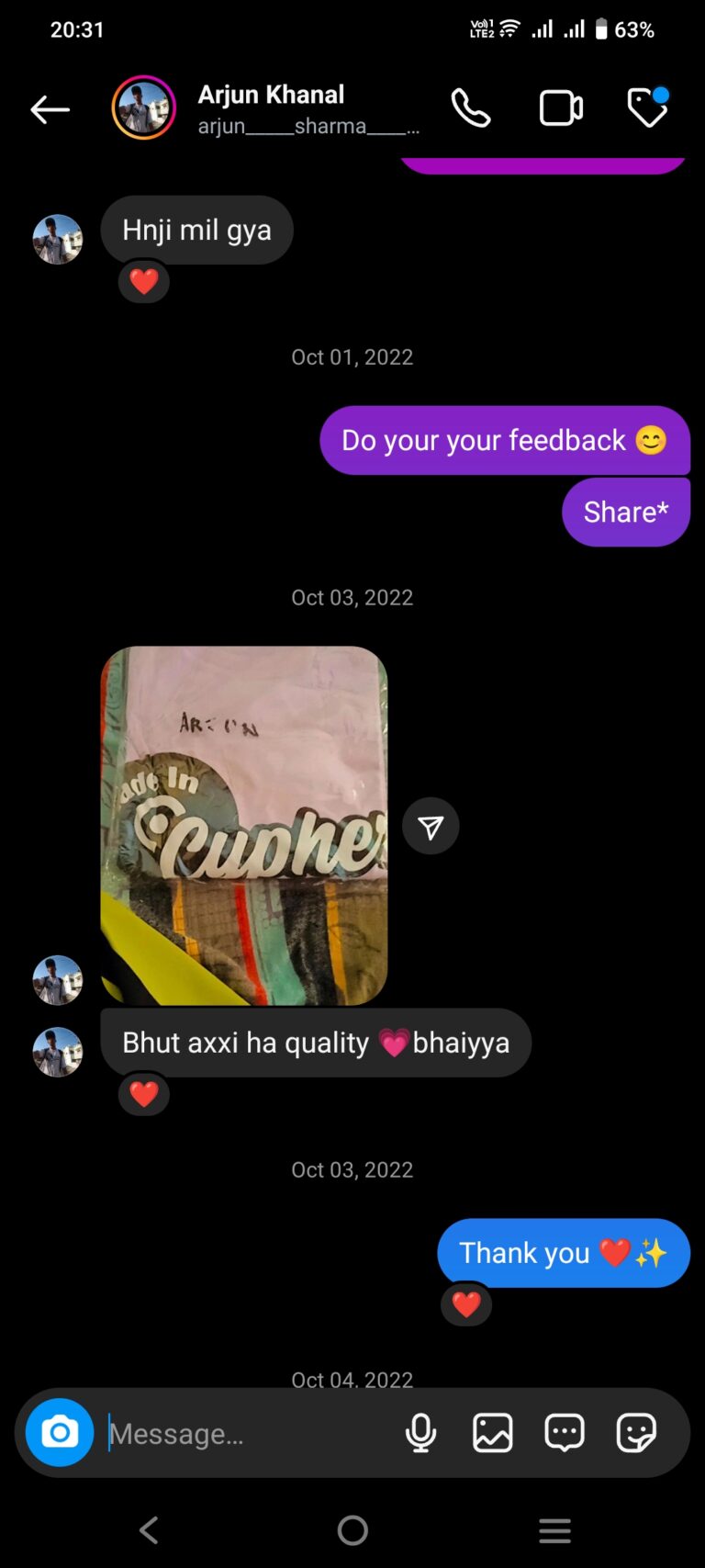Focus the Message text field
Image resolution: width=705 pixels, height=1568 pixels.
click(x=248, y=1433)
